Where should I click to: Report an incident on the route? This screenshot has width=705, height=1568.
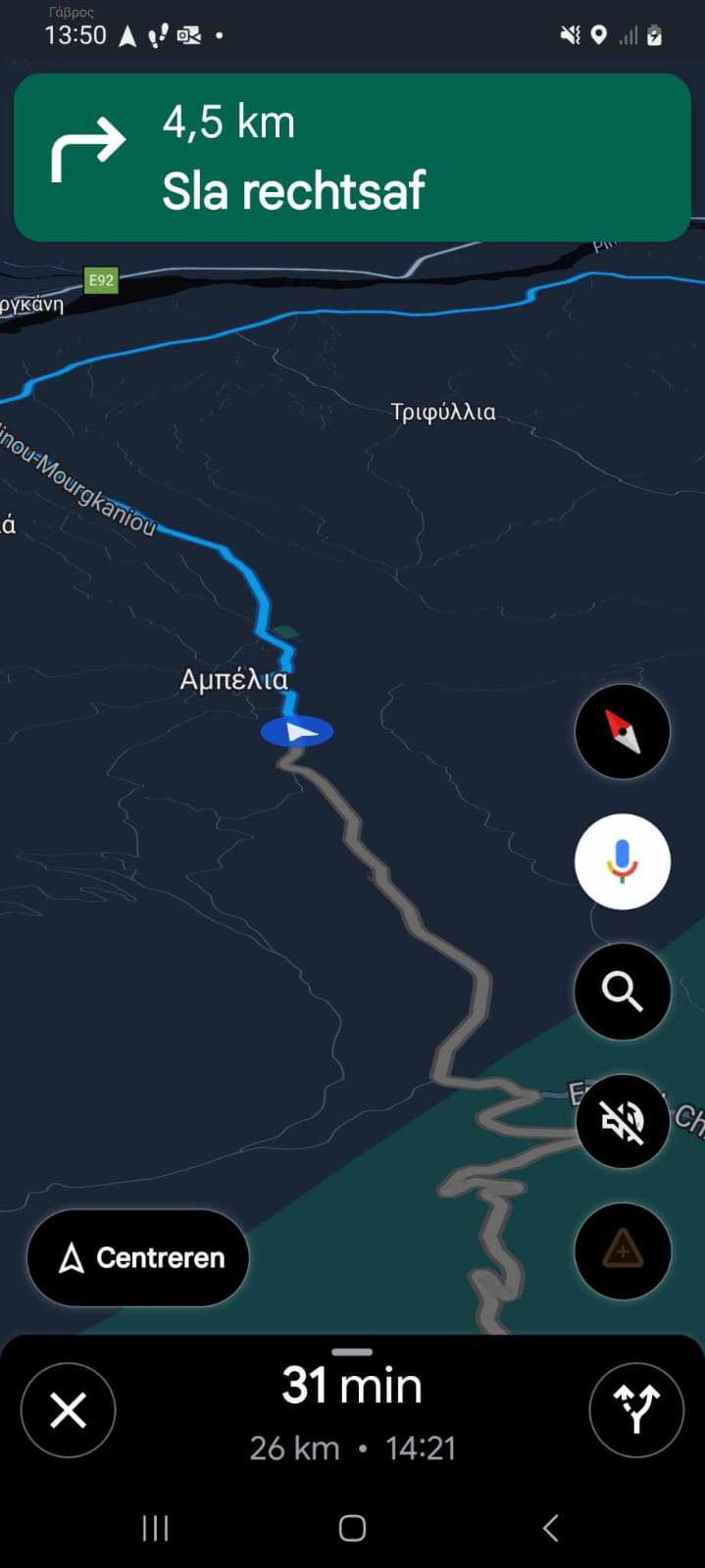pos(622,1251)
